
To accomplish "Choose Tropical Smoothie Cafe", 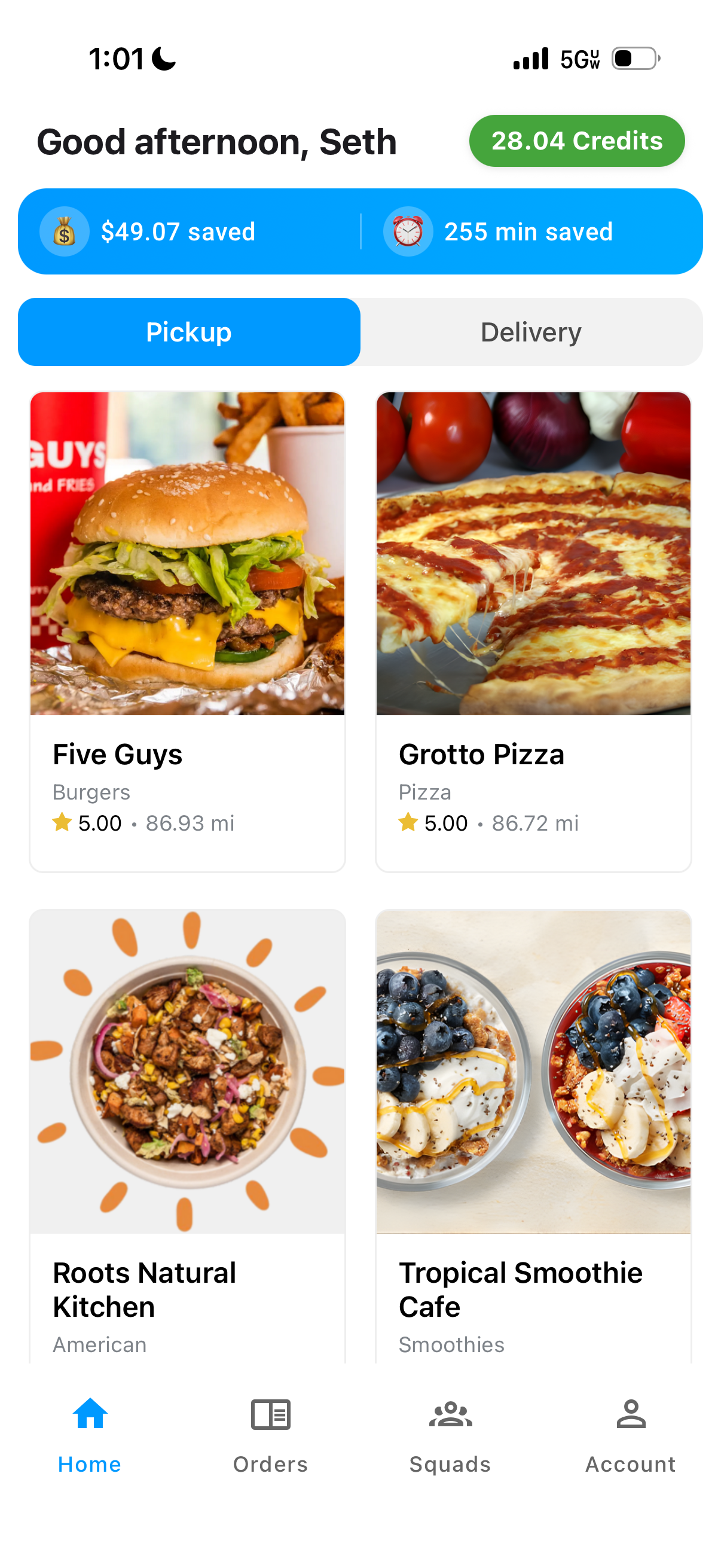I will tap(533, 1132).
